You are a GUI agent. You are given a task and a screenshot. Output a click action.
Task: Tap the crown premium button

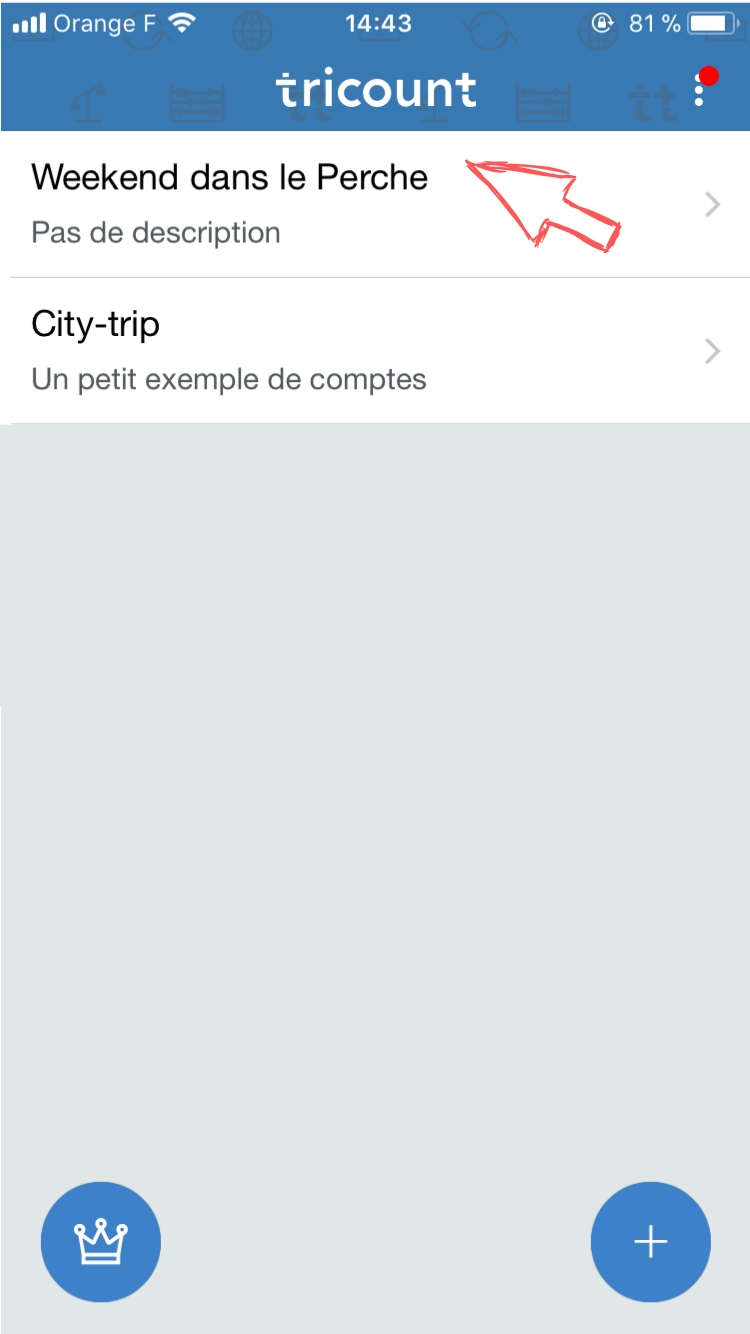101,1242
